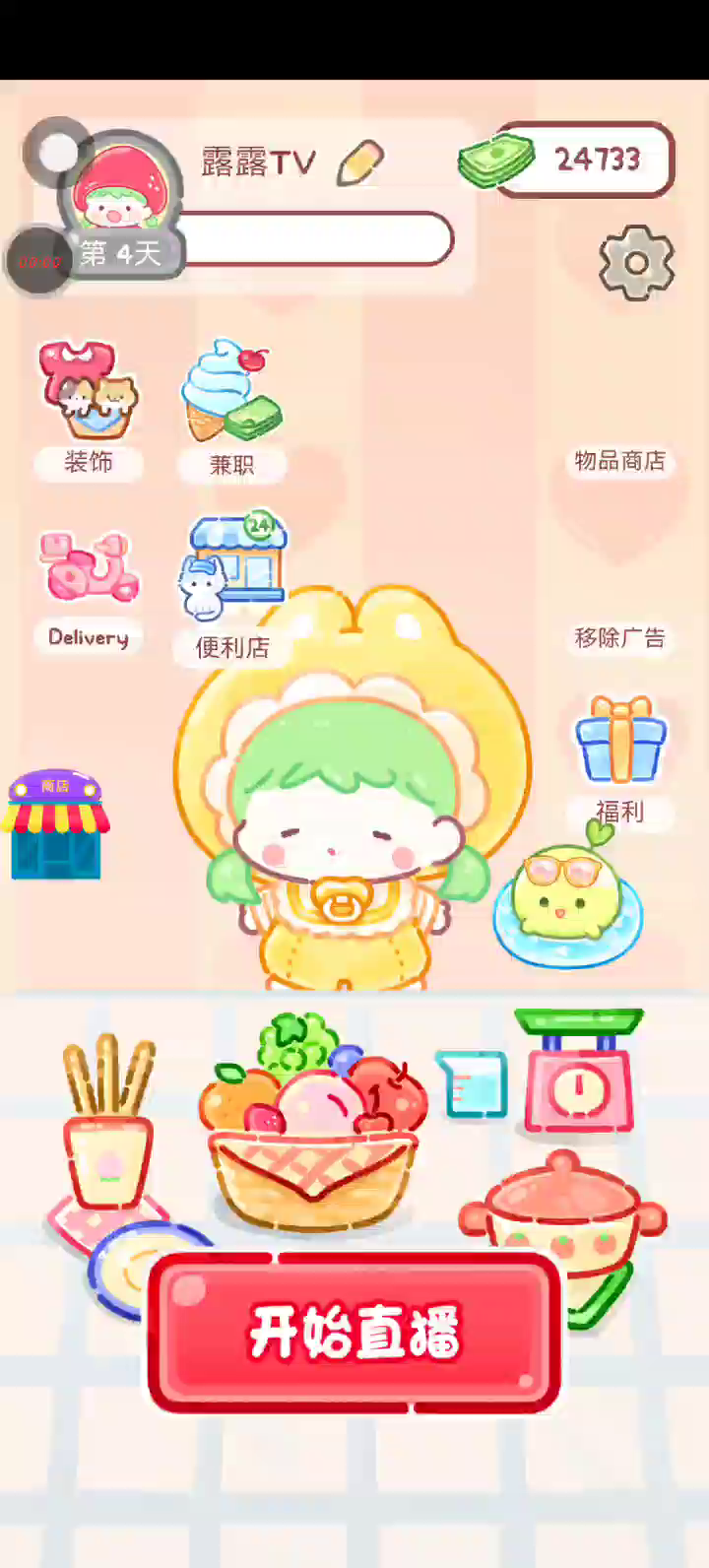The width and height of the screenshot is (709, 1568).
Task: Tap the red 开始直播 button
Action: tap(354, 1332)
